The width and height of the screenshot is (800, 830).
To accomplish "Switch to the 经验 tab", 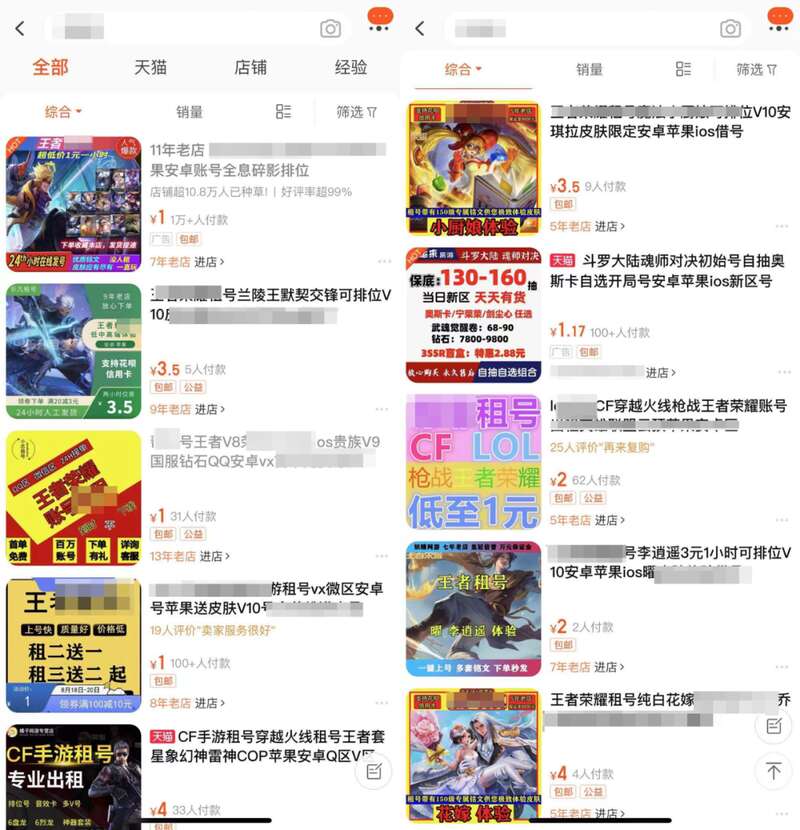I will (350, 68).
